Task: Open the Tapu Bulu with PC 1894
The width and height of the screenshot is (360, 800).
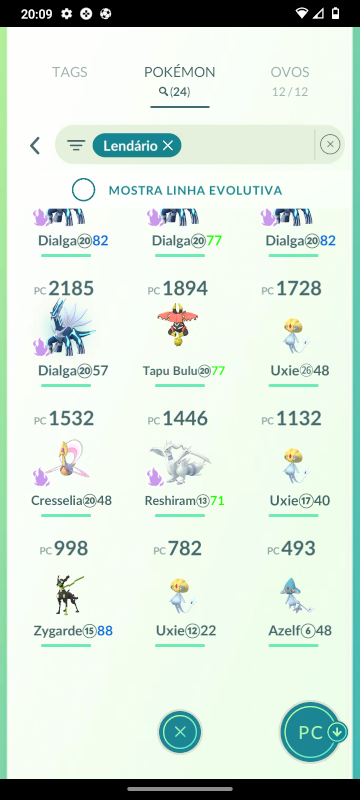Action: (x=178, y=327)
